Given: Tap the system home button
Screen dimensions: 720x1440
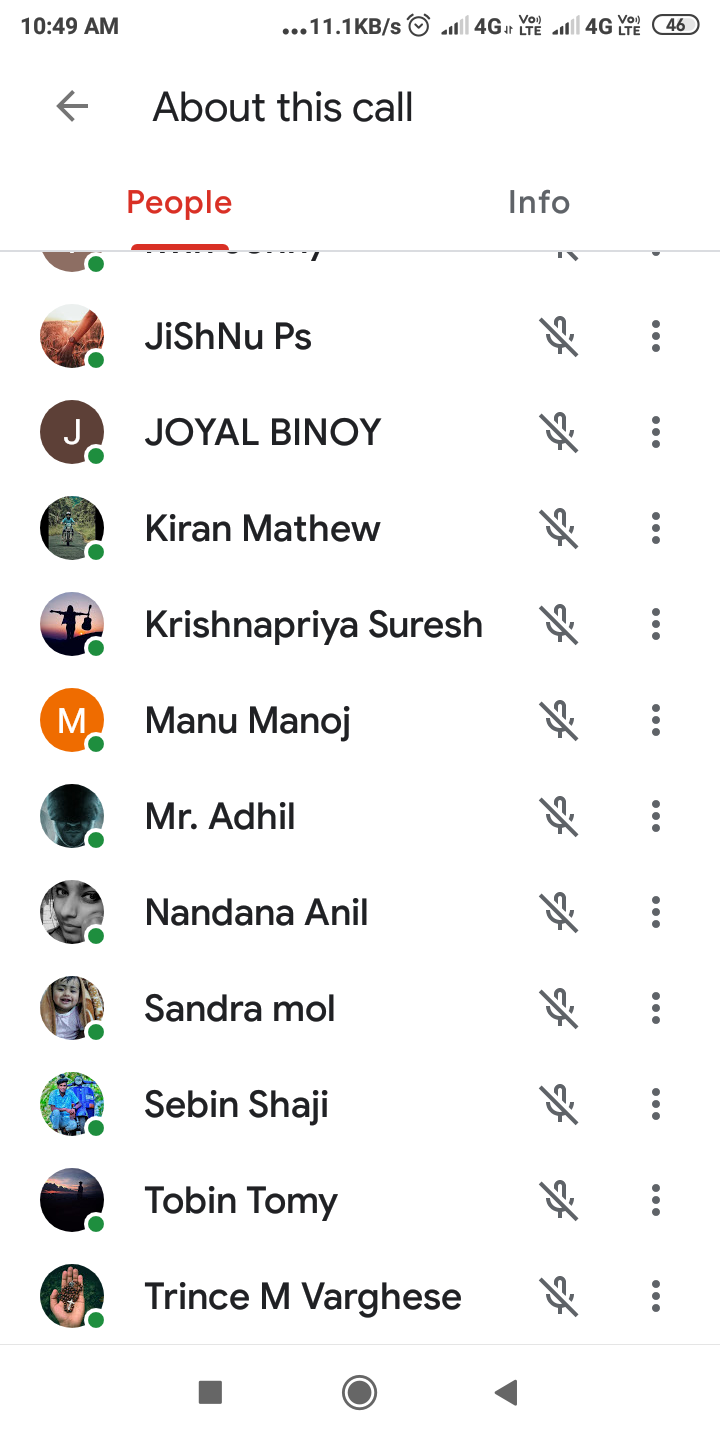Looking at the screenshot, I should click(359, 1392).
